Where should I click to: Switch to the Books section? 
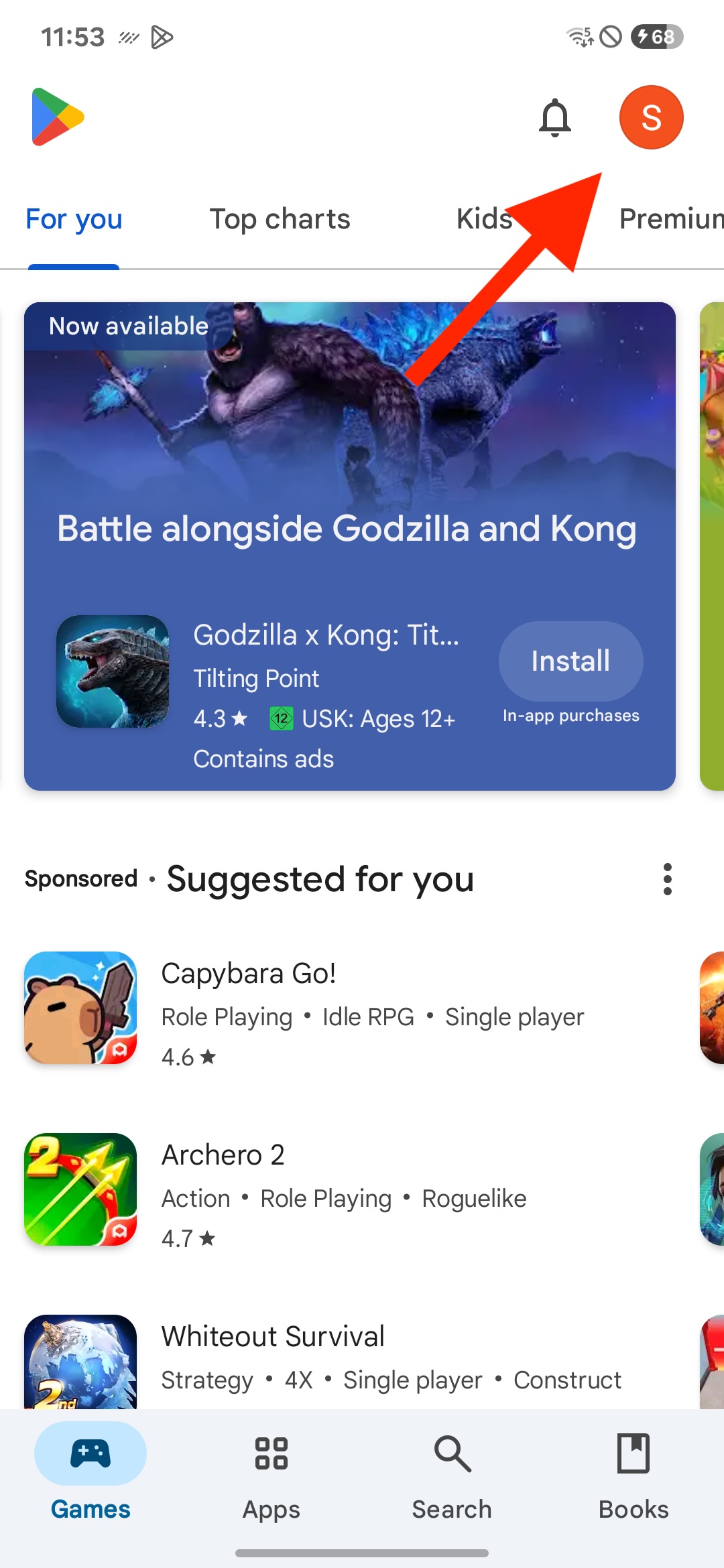coord(633,1472)
